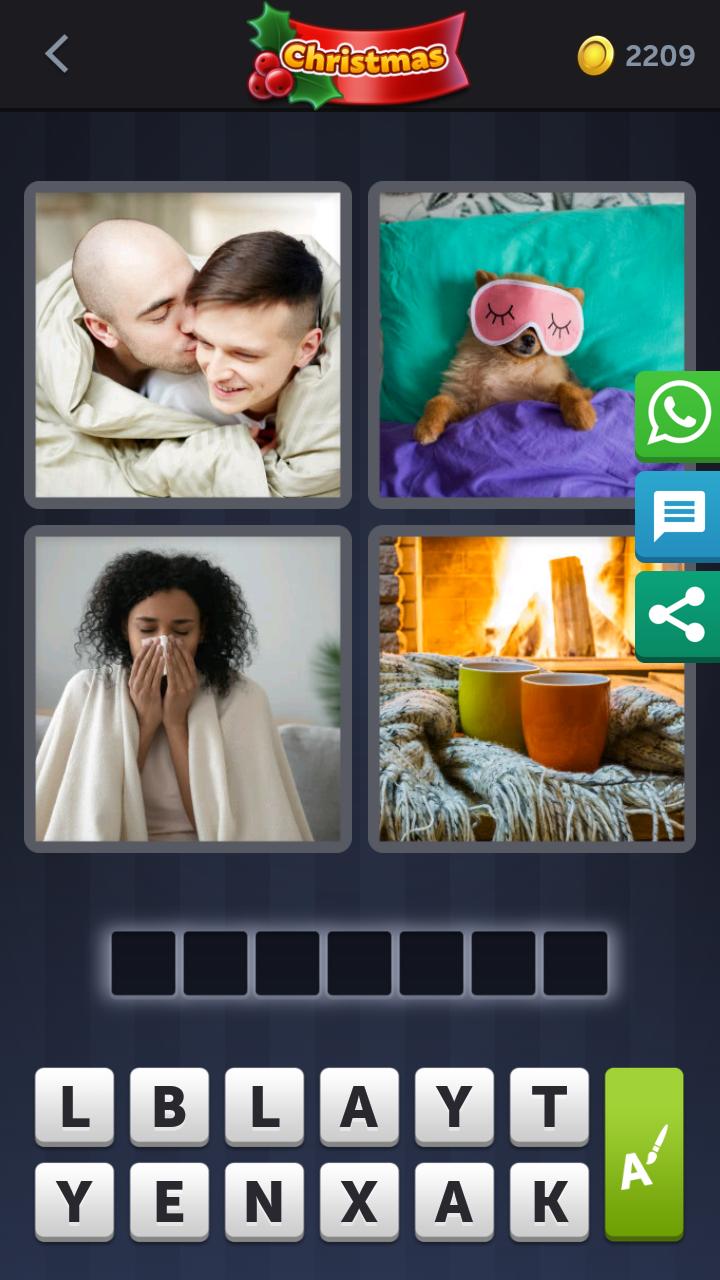This screenshot has width=720, height=1280.
Task: Tap the letter N tile
Action: pyautogui.click(x=264, y=1202)
